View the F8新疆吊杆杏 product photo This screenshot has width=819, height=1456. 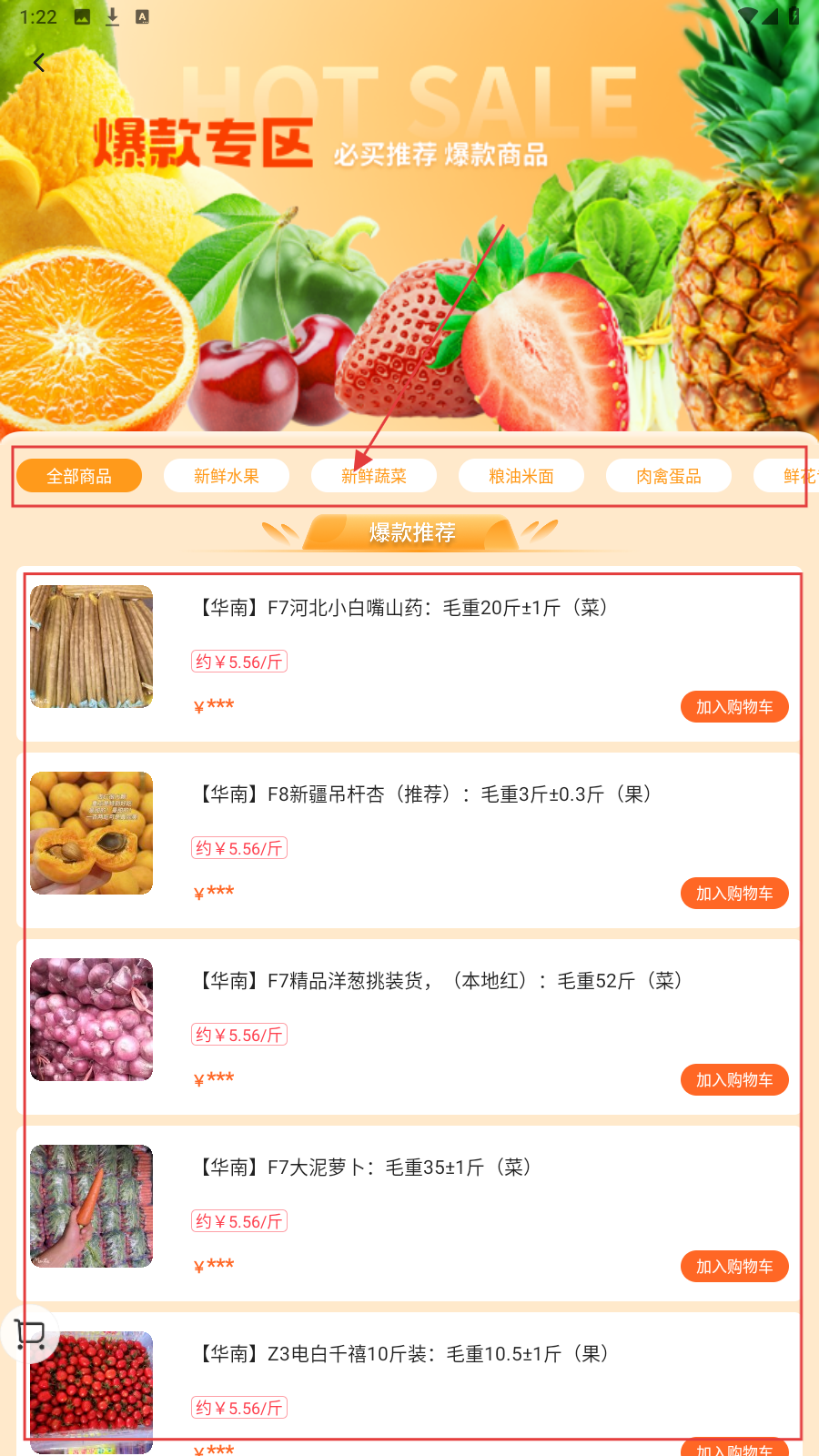[92, 834]
